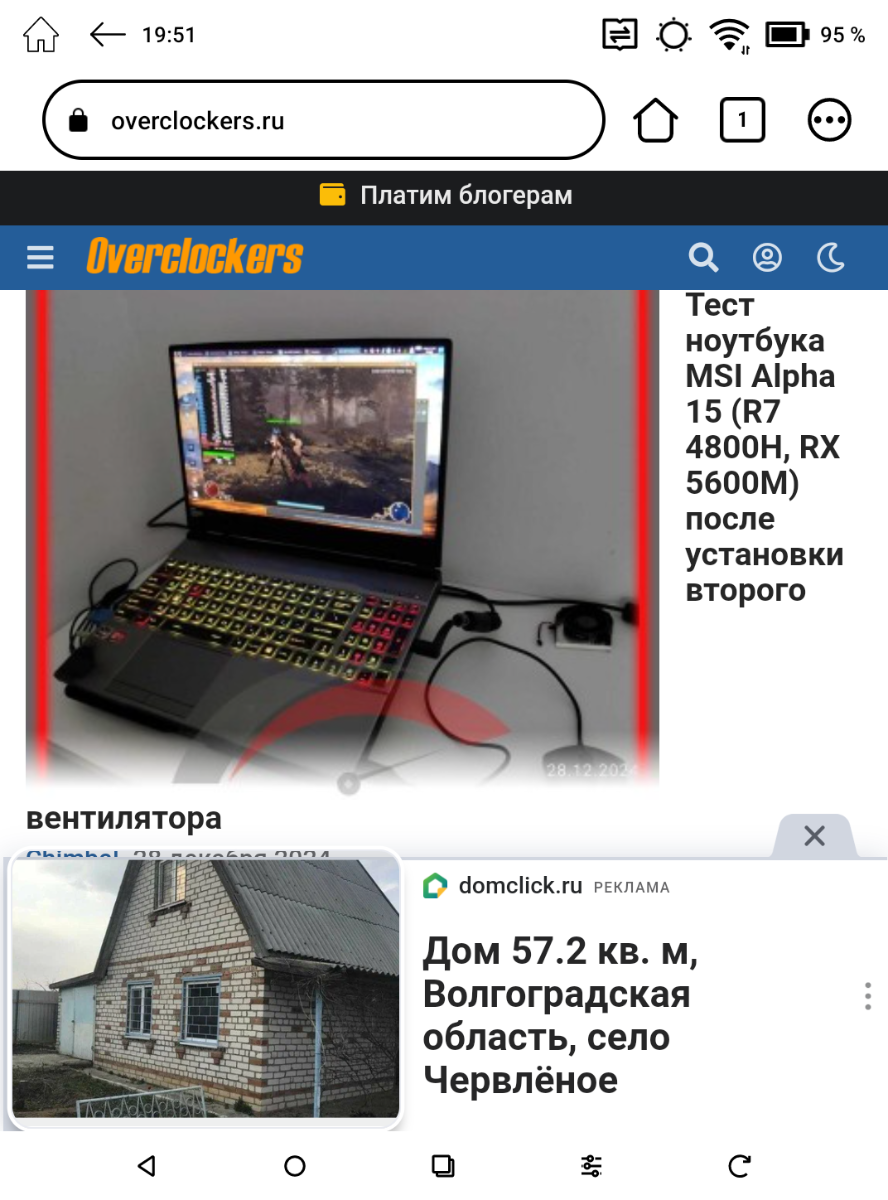
Task: Reload the page with the refresh icon
Action: coord(739,1166)
